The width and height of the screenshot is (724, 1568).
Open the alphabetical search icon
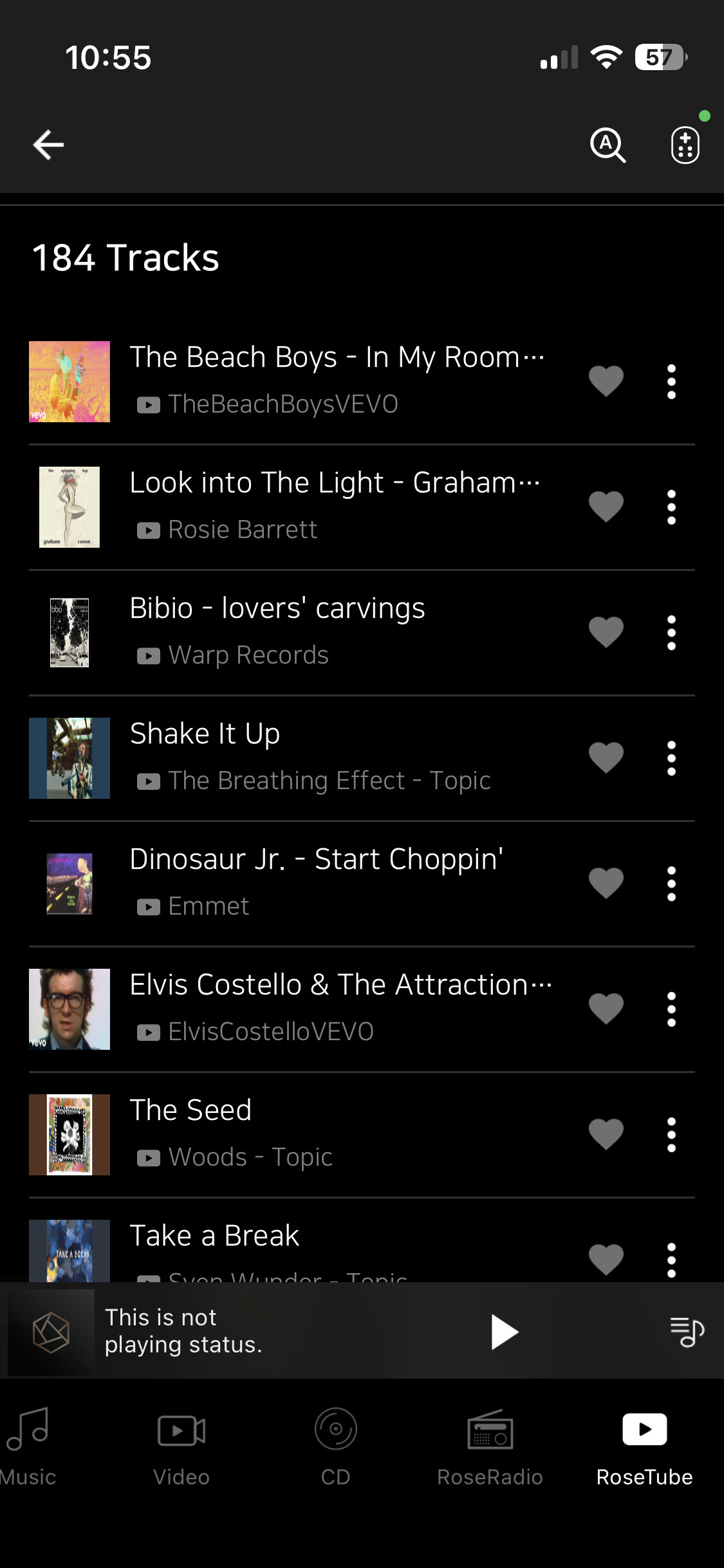608,145
